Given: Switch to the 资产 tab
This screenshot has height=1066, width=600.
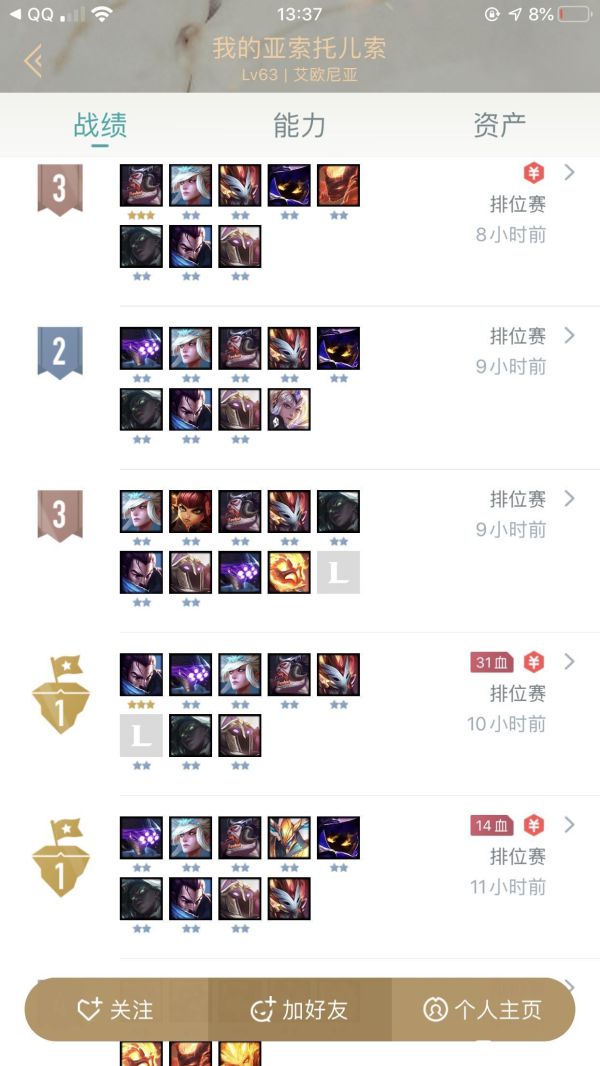Looking at the screenshot, I should (499, 125).
